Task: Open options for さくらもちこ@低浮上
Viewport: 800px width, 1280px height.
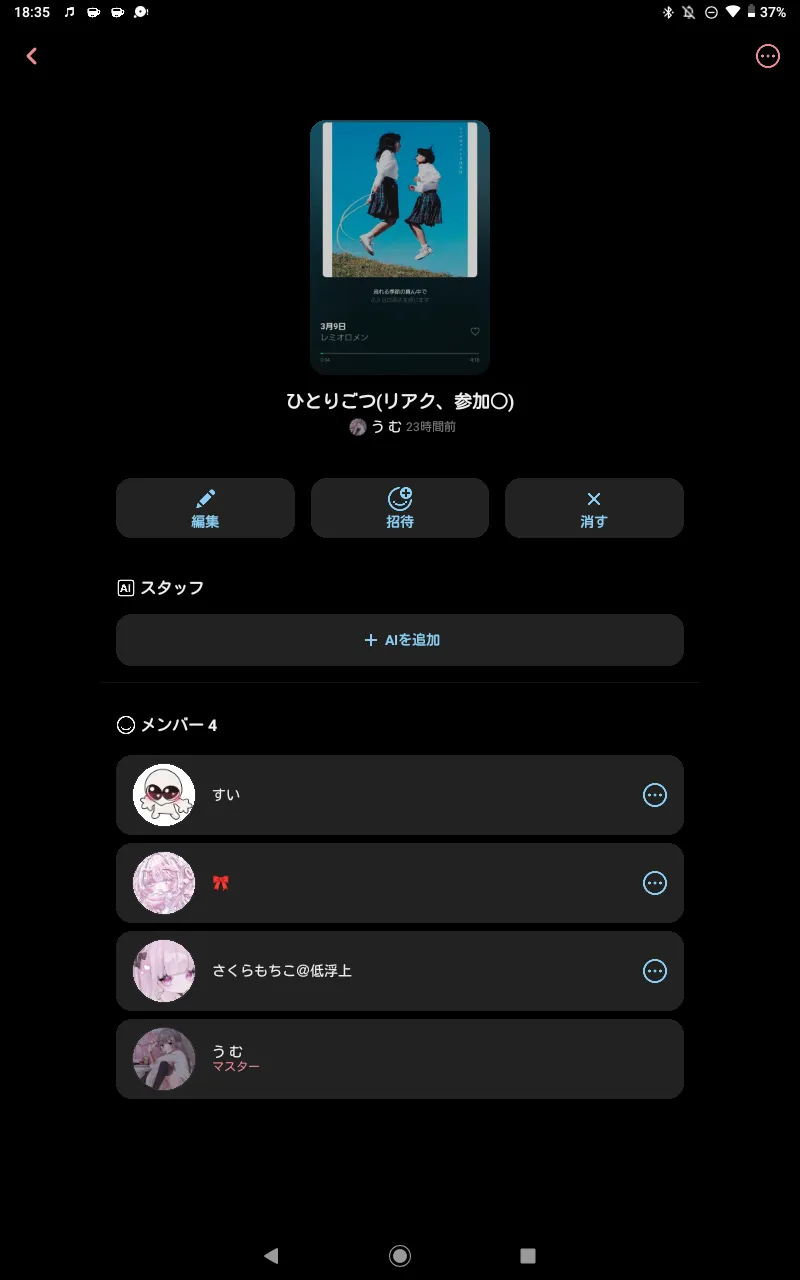Action: click(654, 971)
